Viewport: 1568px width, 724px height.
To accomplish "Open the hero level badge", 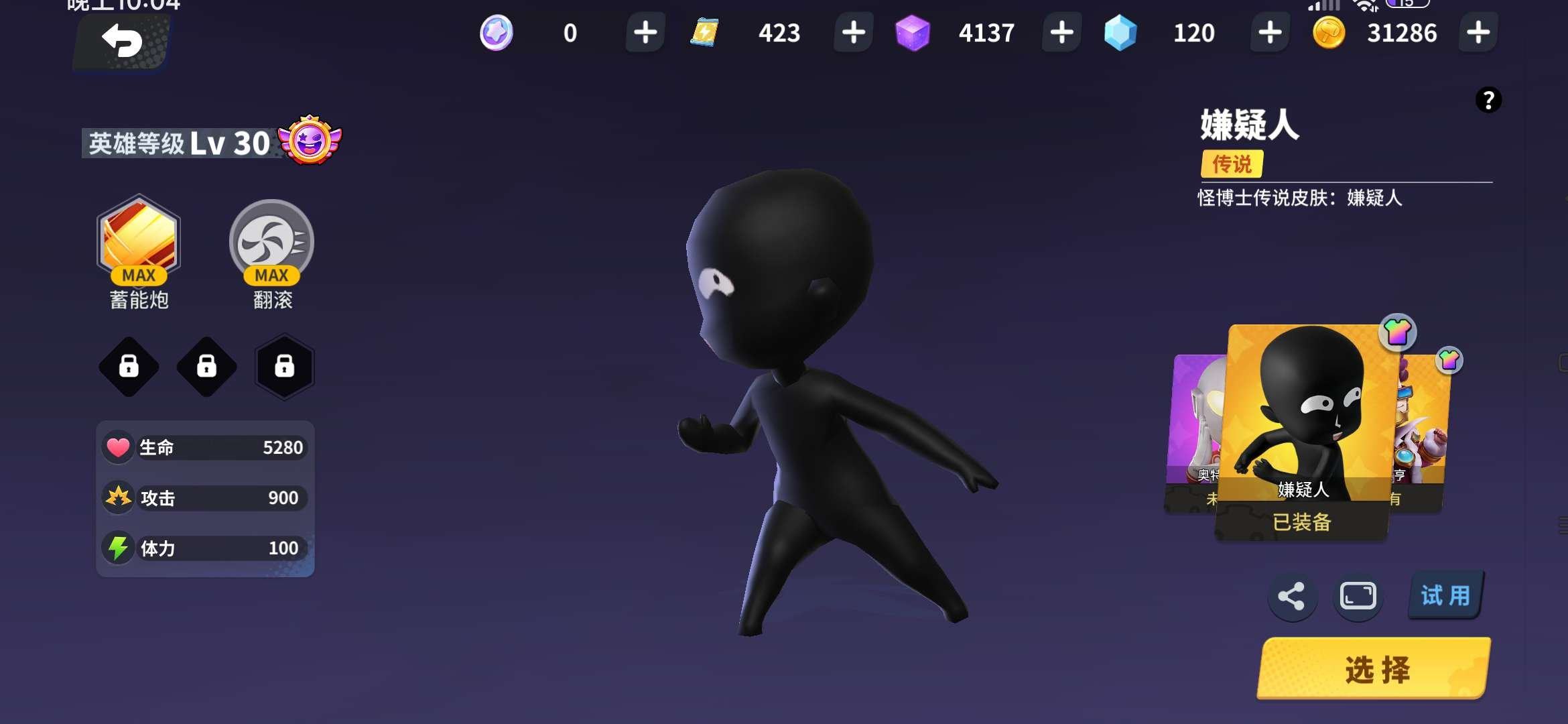I will pos(310,141).
